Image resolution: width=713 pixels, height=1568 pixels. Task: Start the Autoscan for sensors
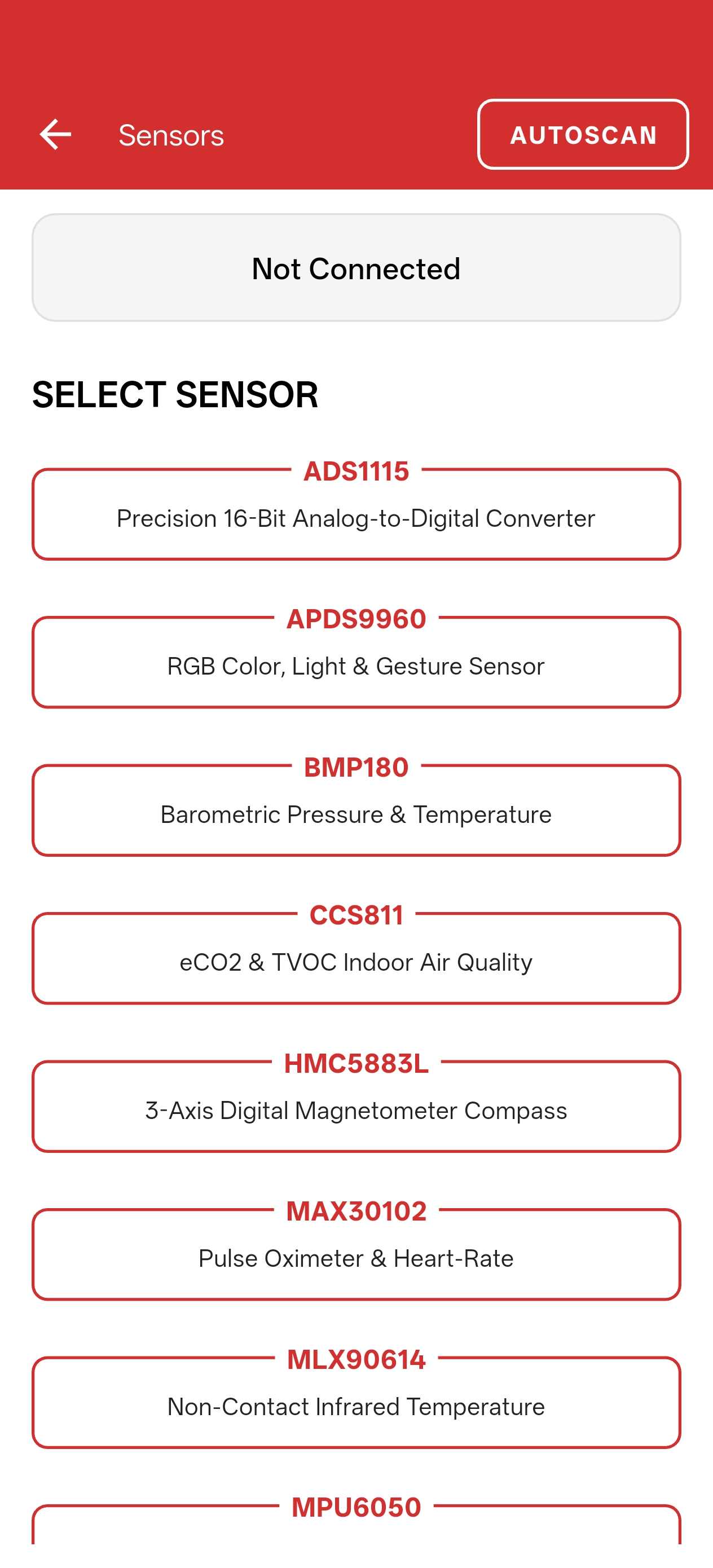pos(583,135)
